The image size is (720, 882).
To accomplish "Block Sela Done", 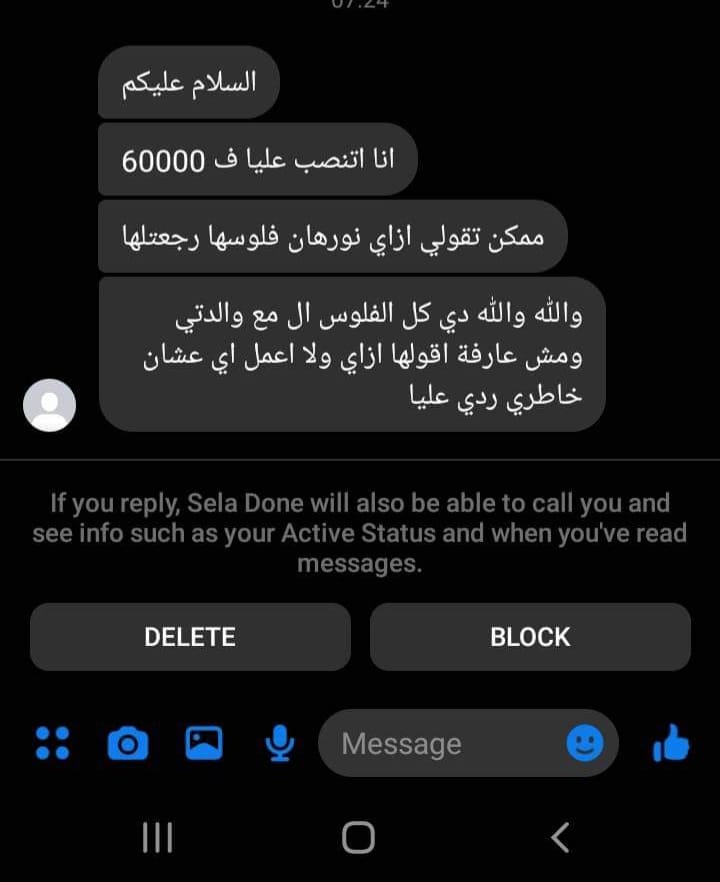I will (x=530, y=637).
